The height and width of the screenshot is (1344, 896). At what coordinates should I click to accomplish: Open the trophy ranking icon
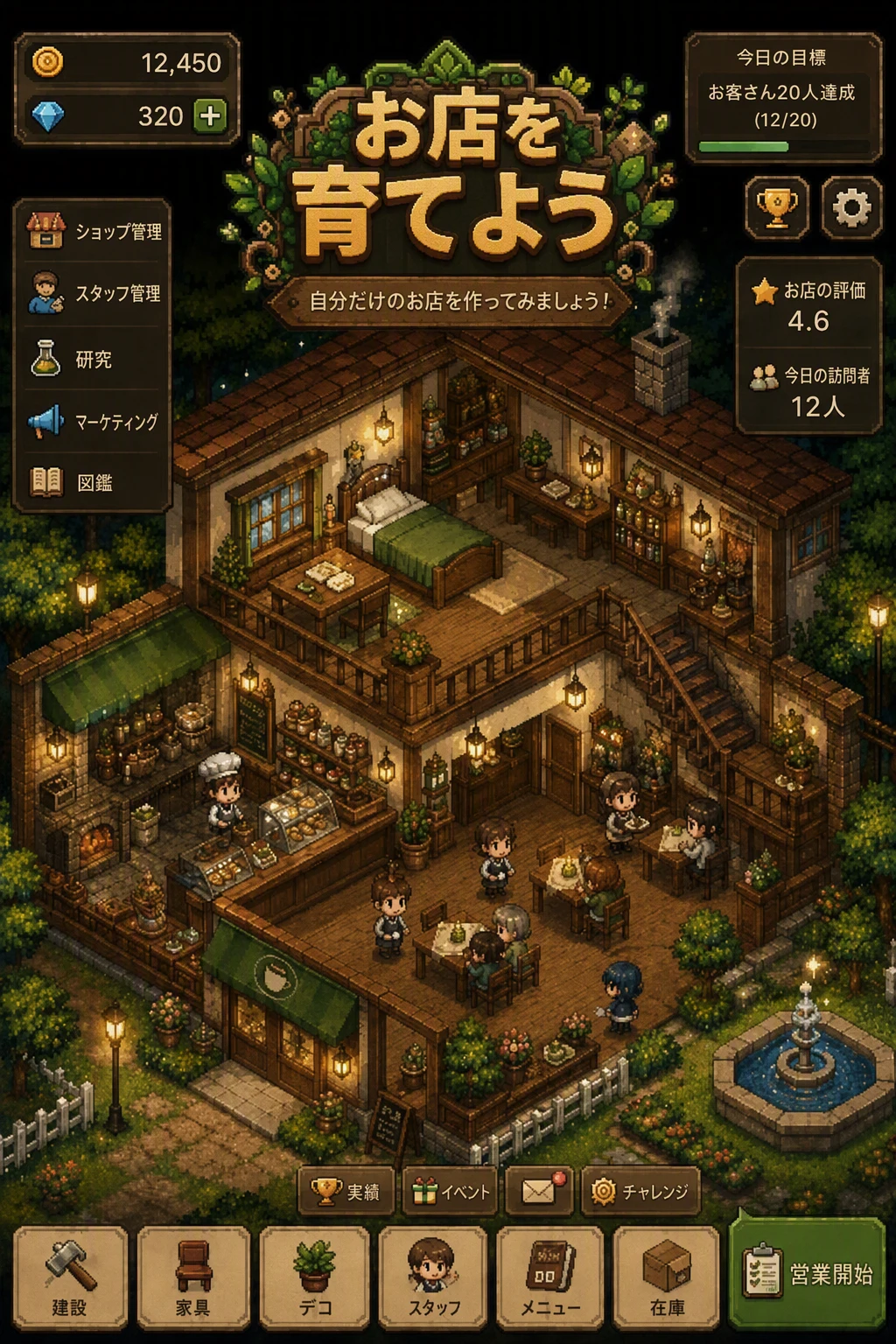(x=776, y=207)
